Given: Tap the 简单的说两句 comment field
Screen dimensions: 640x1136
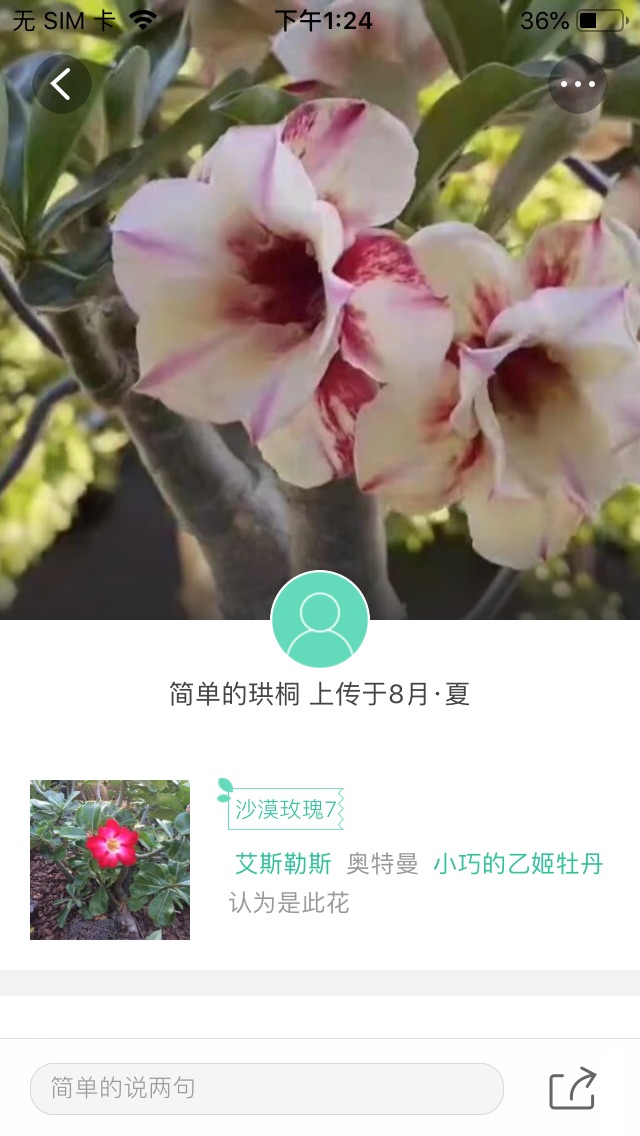Looking at the screenshot, I should (x=266, y=1088).
